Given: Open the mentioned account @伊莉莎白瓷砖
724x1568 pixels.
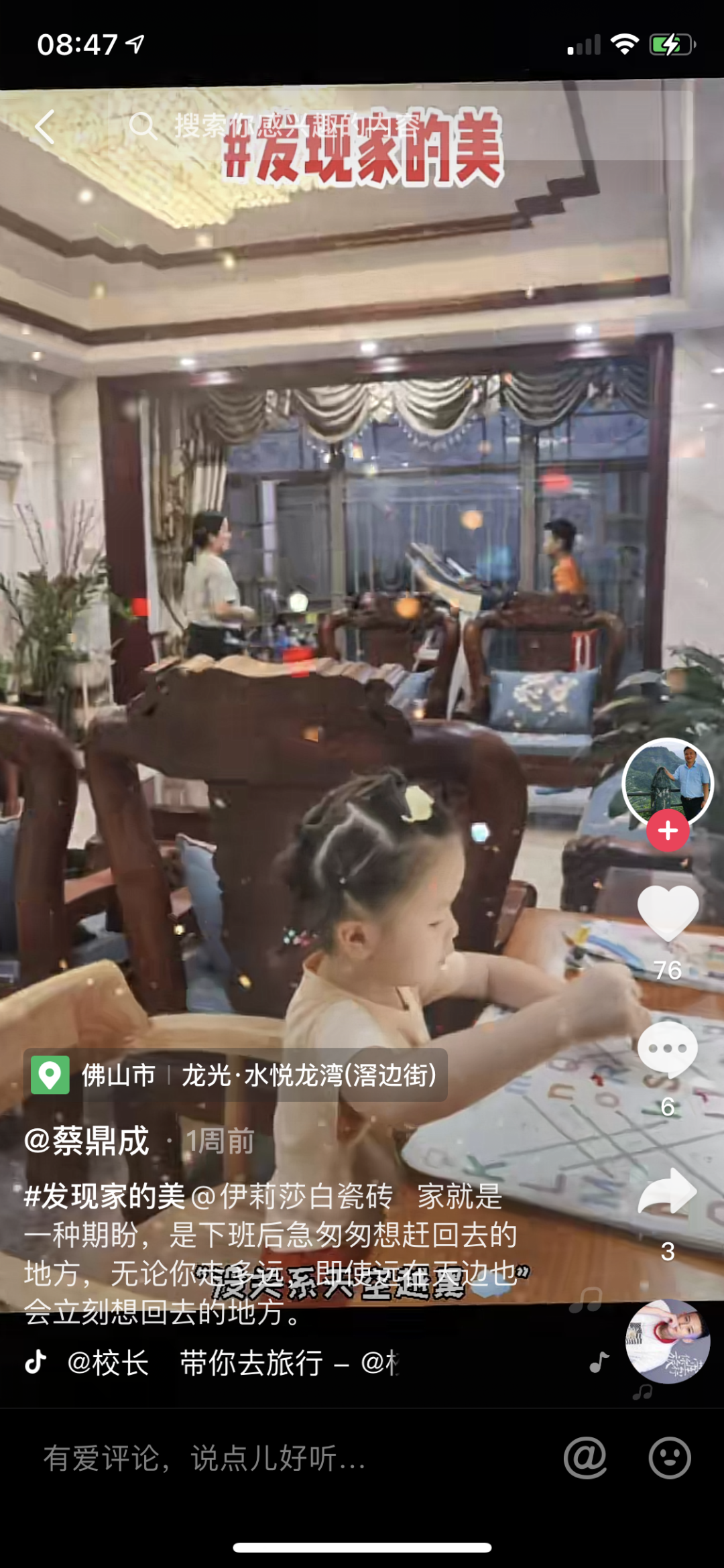Looking at the screenshot, I should (293, 1197).
